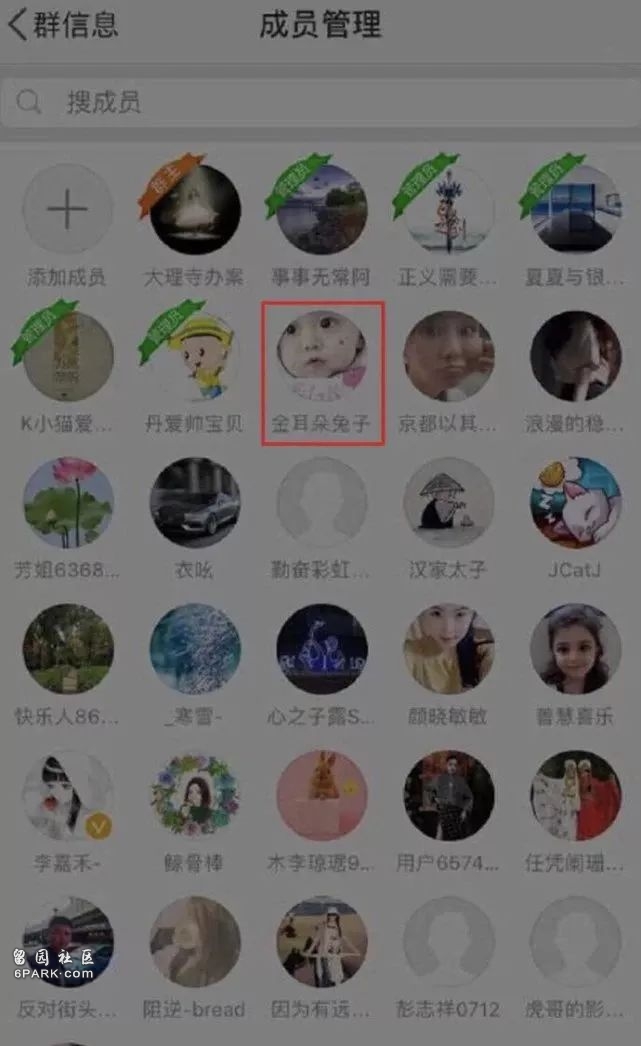This screenshot has height=1046, width=641.
Task: Open member 芳姐6368
Action: [x=68, y=503]
